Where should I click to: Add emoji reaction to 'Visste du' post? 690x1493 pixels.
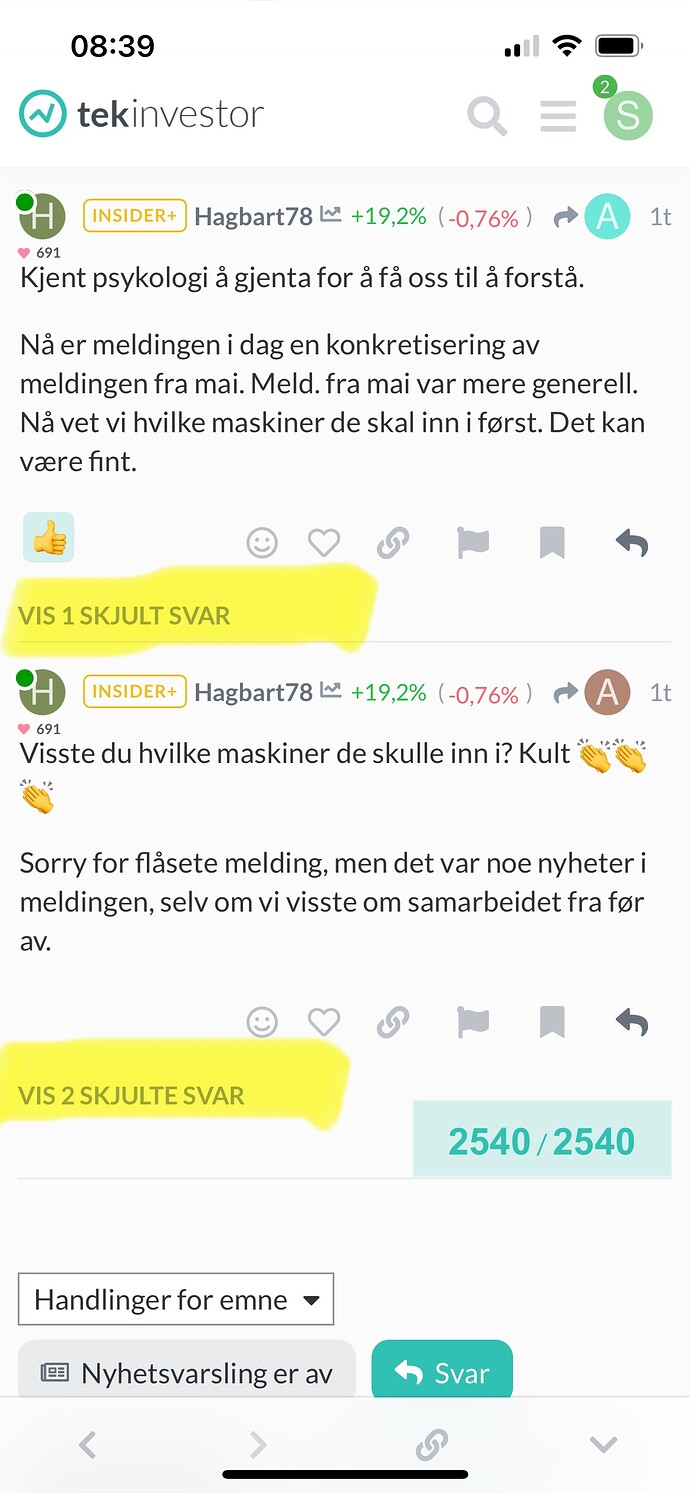coord(262,1022)
